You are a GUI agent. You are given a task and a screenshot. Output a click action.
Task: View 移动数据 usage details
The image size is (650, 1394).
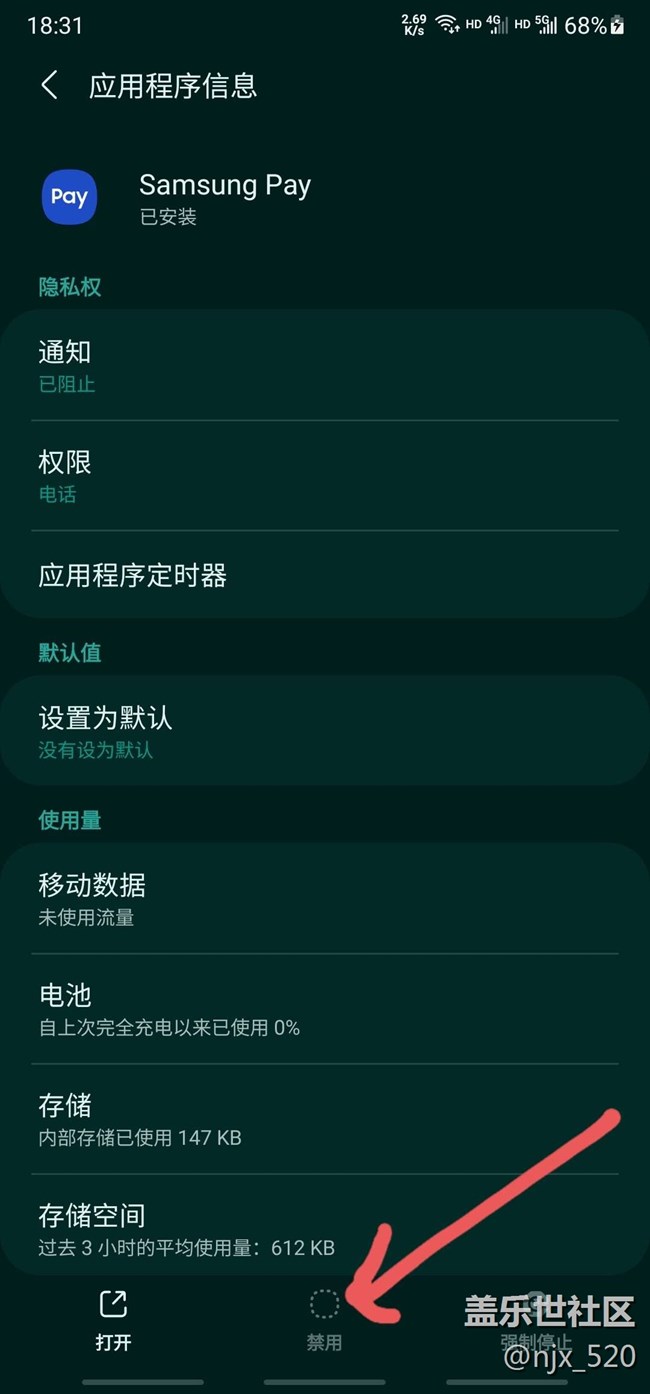[325, 899]
